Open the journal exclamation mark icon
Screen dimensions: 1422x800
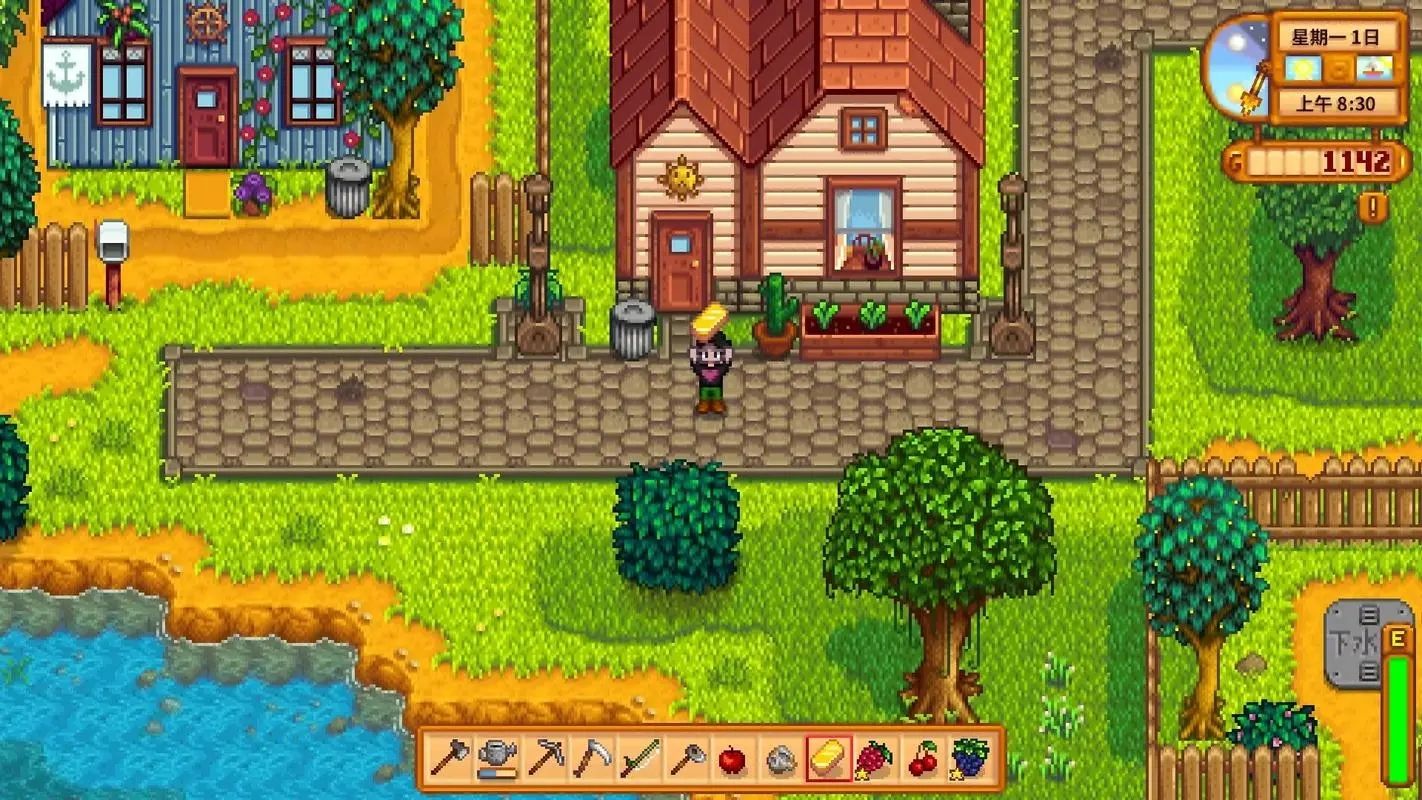coord(1372,208)
